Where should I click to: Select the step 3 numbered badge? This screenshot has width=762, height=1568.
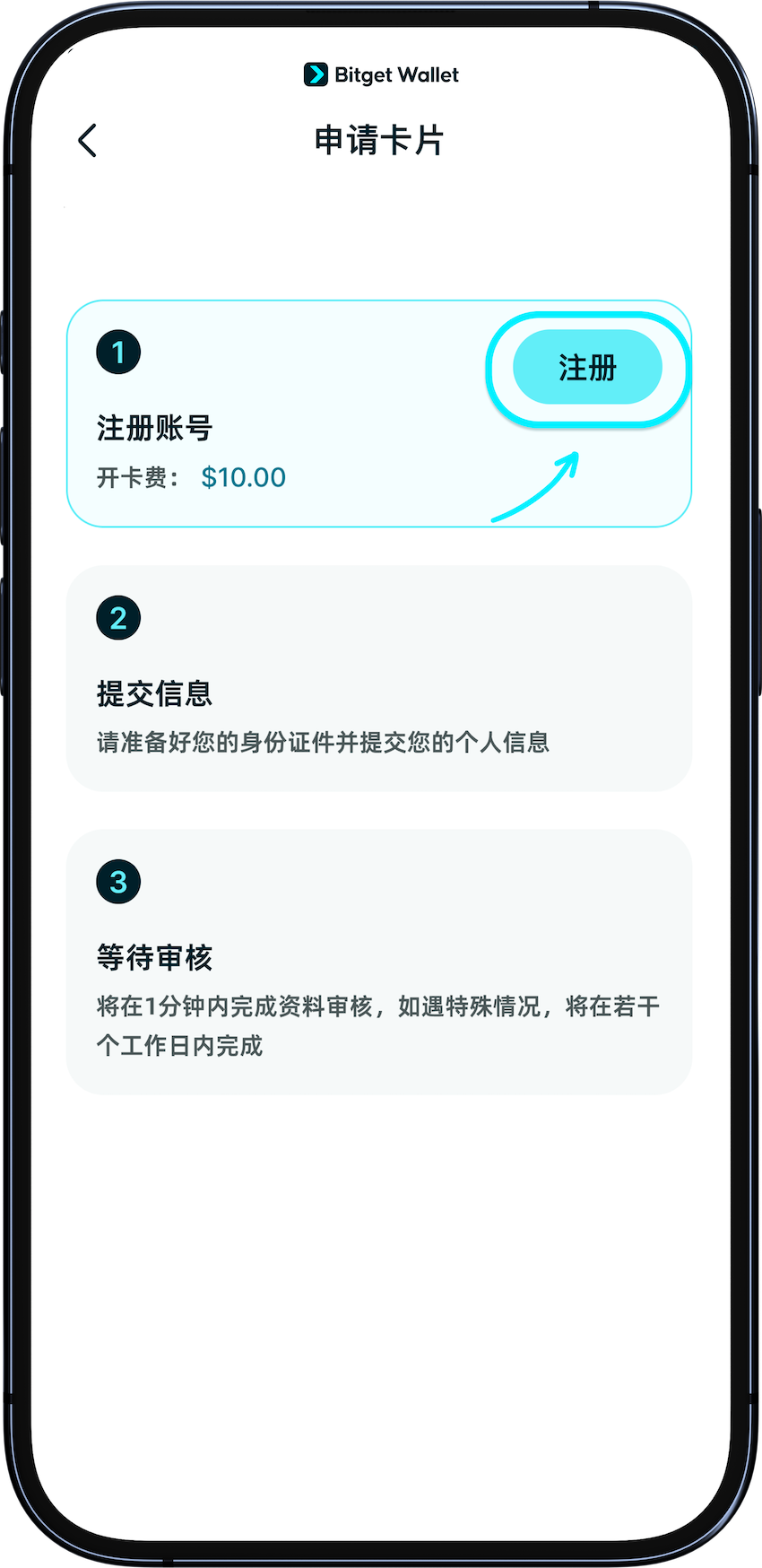point(117,881)
